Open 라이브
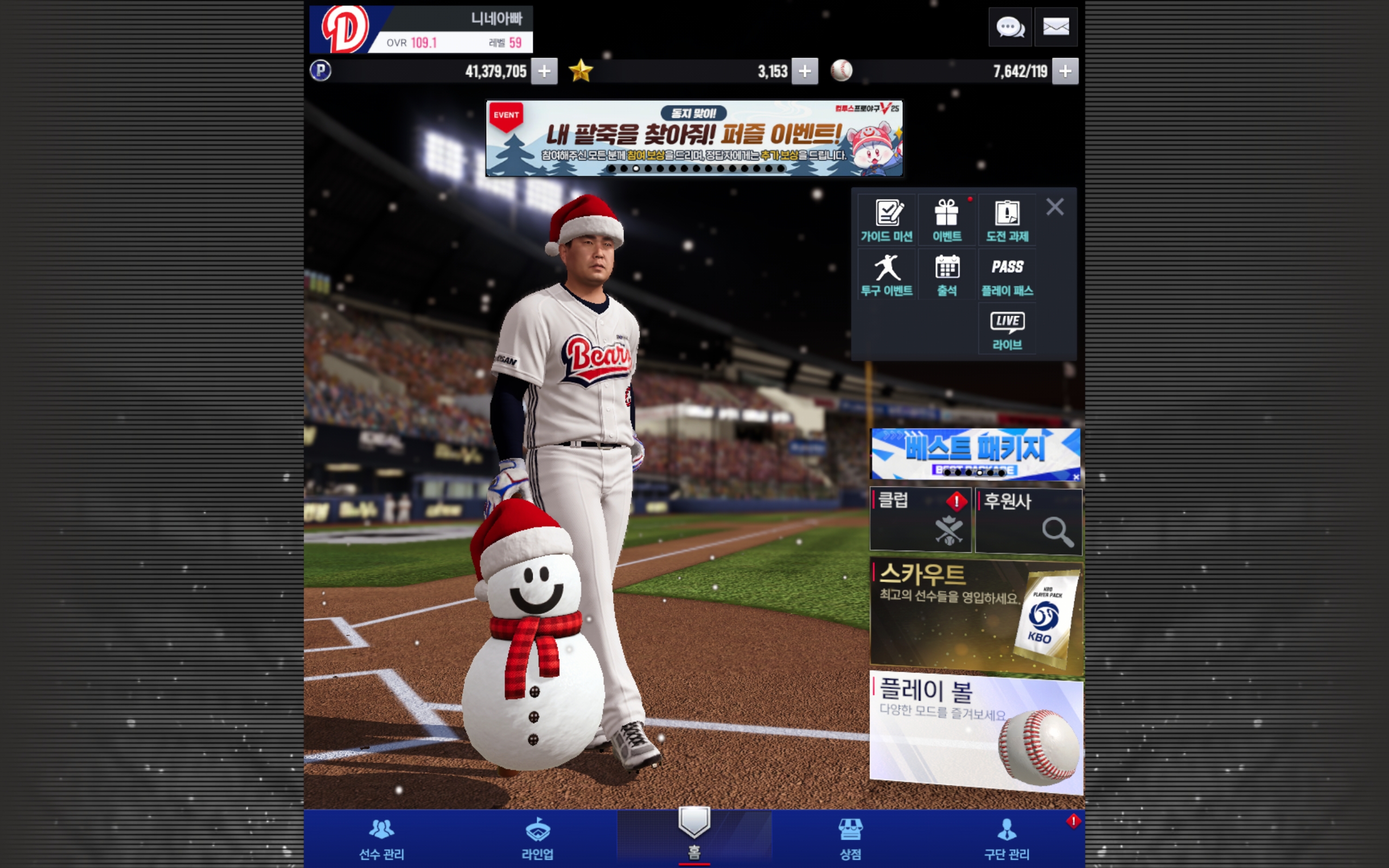 (x=1008, y=329)
